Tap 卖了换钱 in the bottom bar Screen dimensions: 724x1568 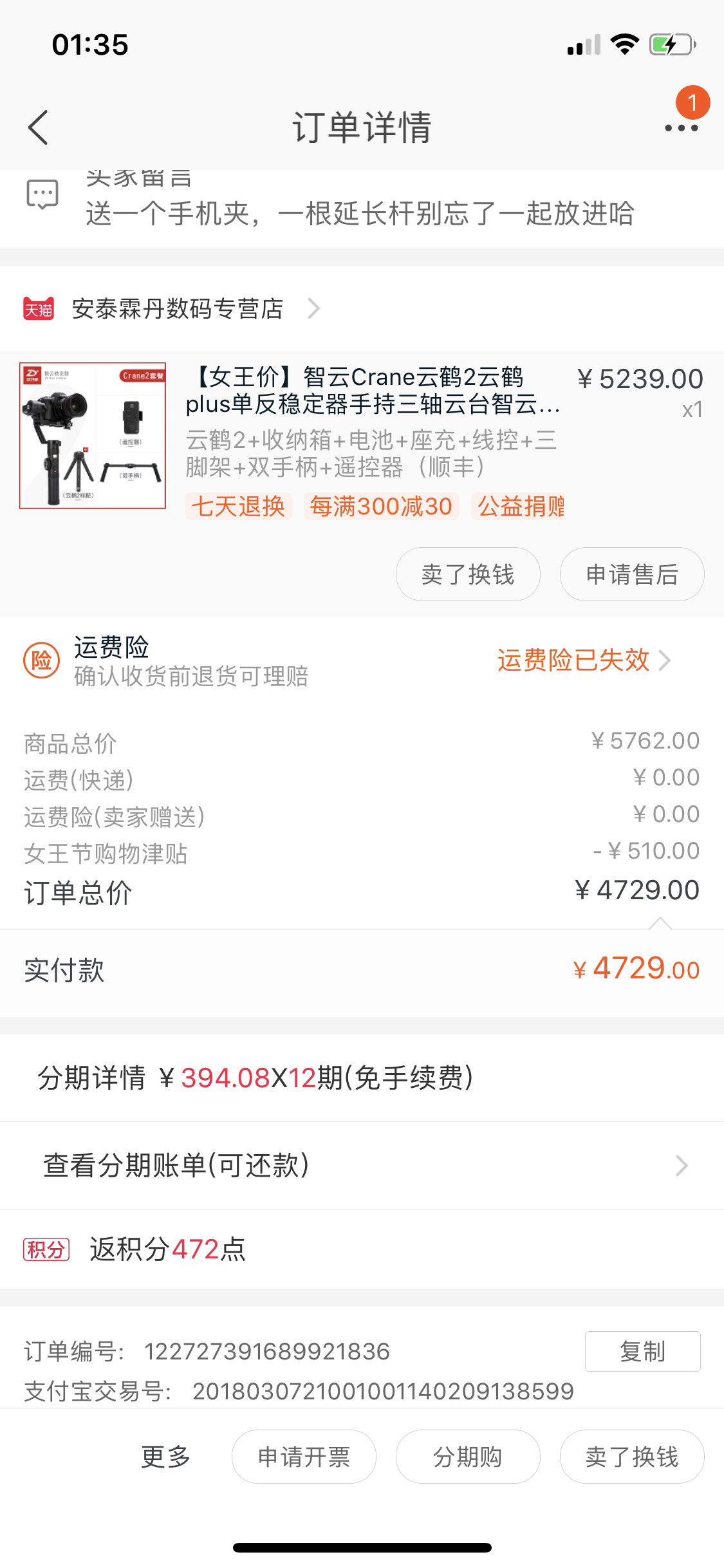pyautogui.click(x=632, y=1457)
